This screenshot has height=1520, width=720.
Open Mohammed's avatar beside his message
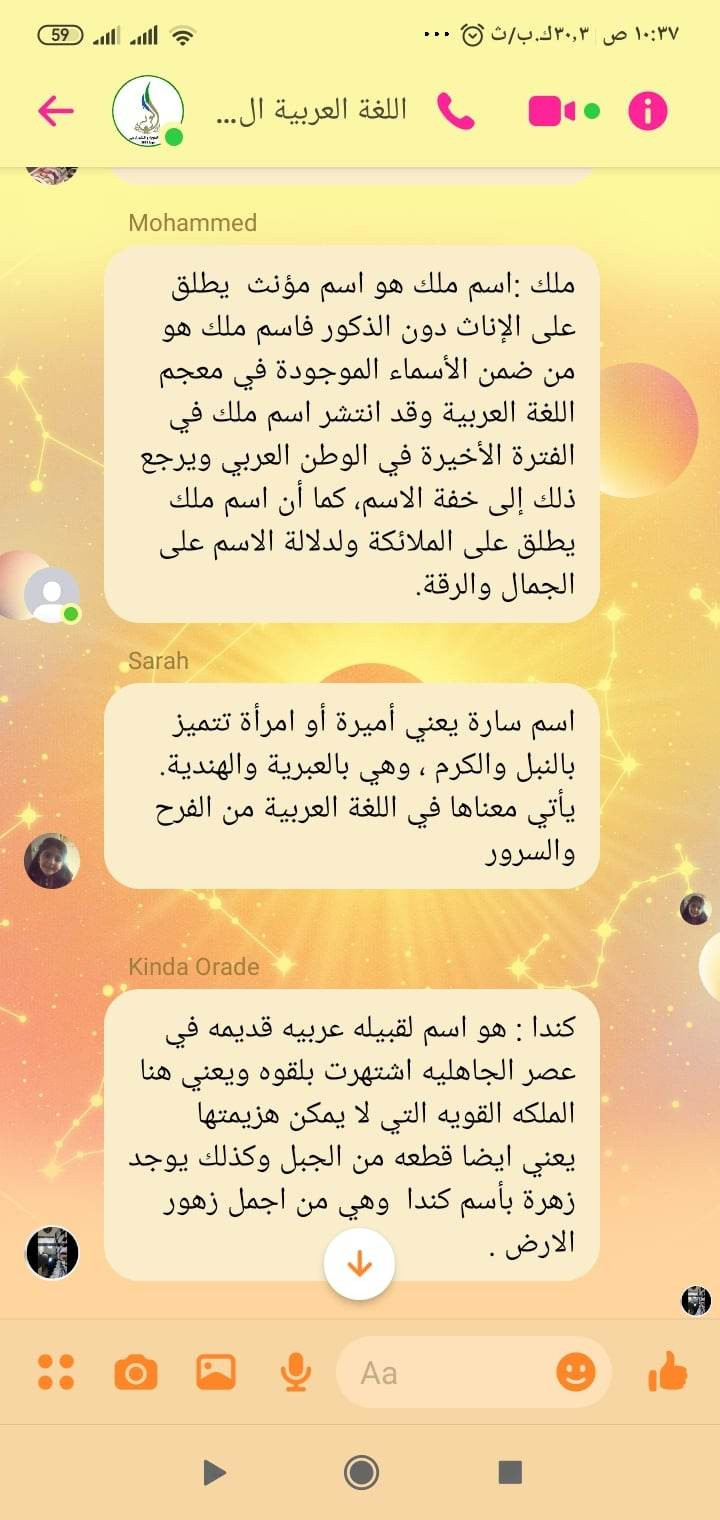(51, 594)
